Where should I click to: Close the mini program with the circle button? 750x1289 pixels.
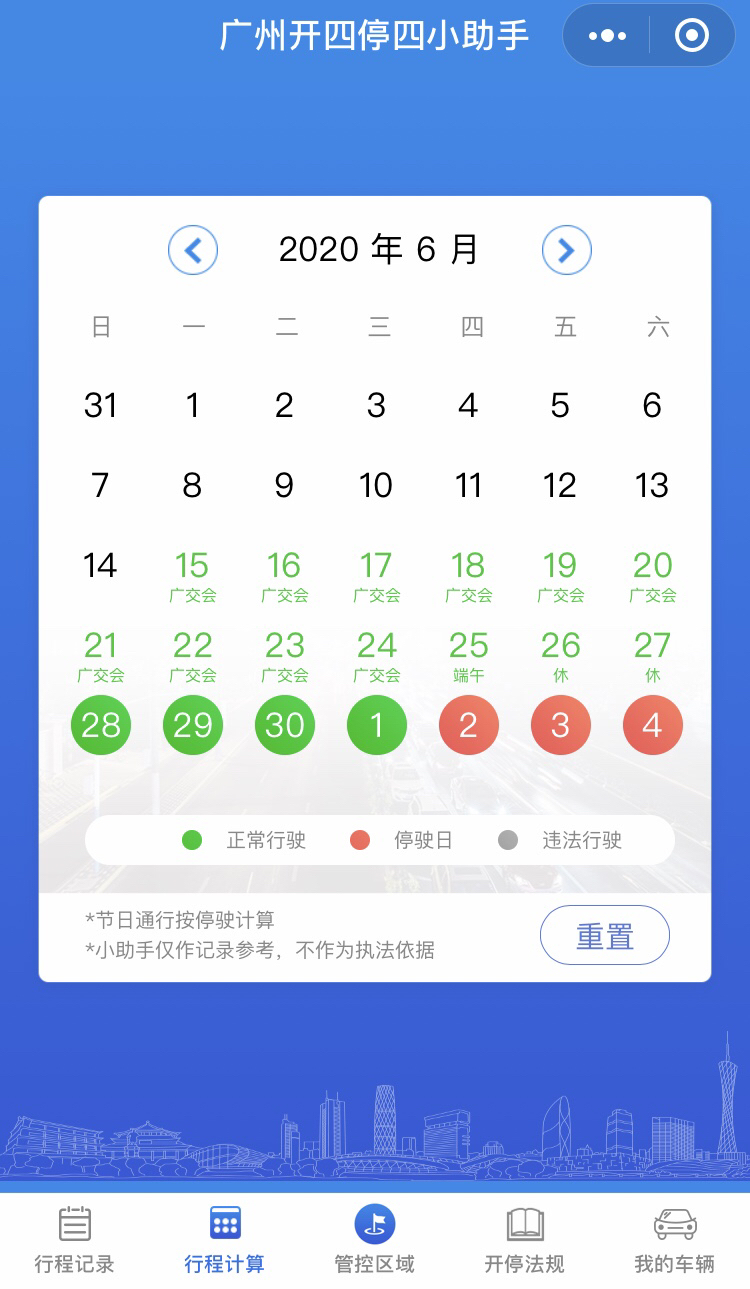[x=692, y=36]
